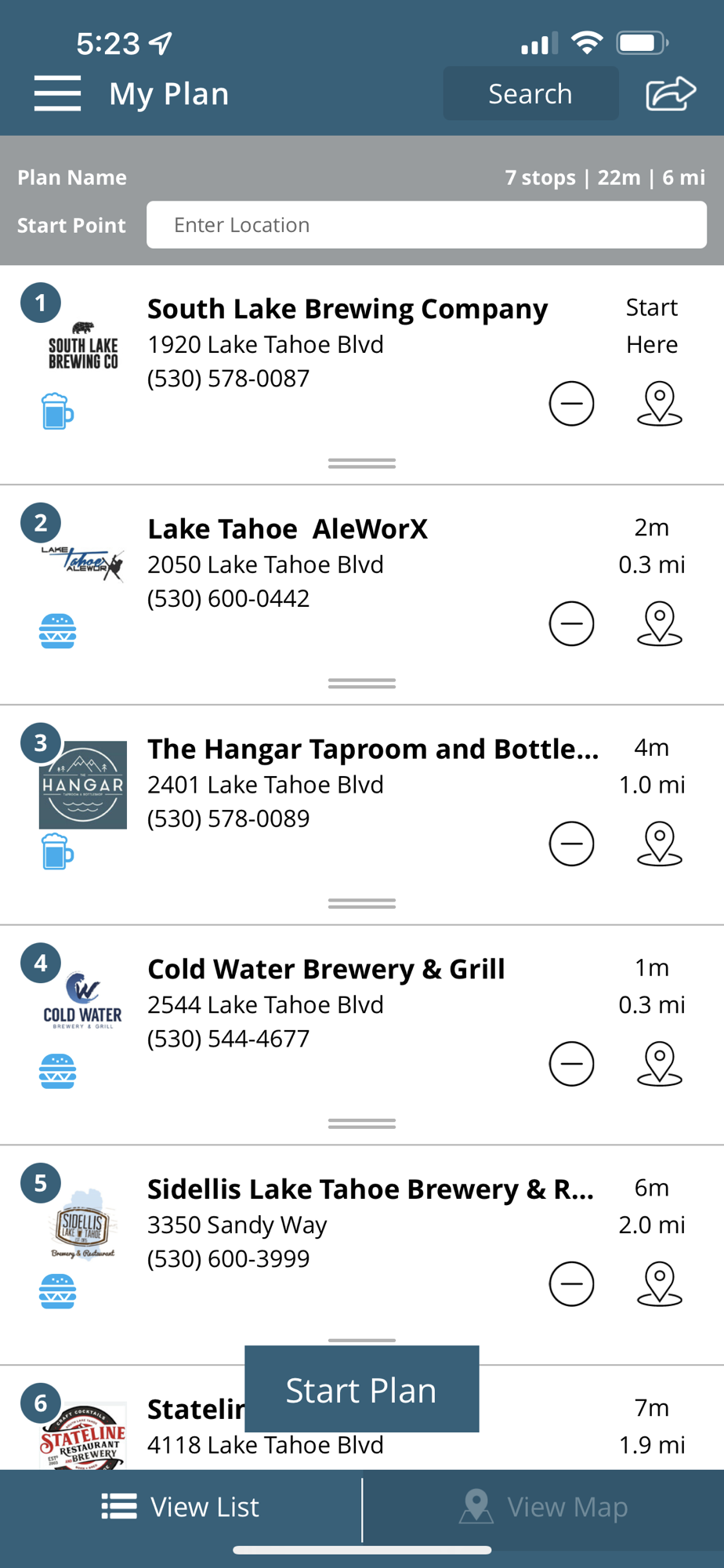Show Lake Tahoe AleWorX on map
This screenshot has height=1568, width=724.
coord(660,624)
